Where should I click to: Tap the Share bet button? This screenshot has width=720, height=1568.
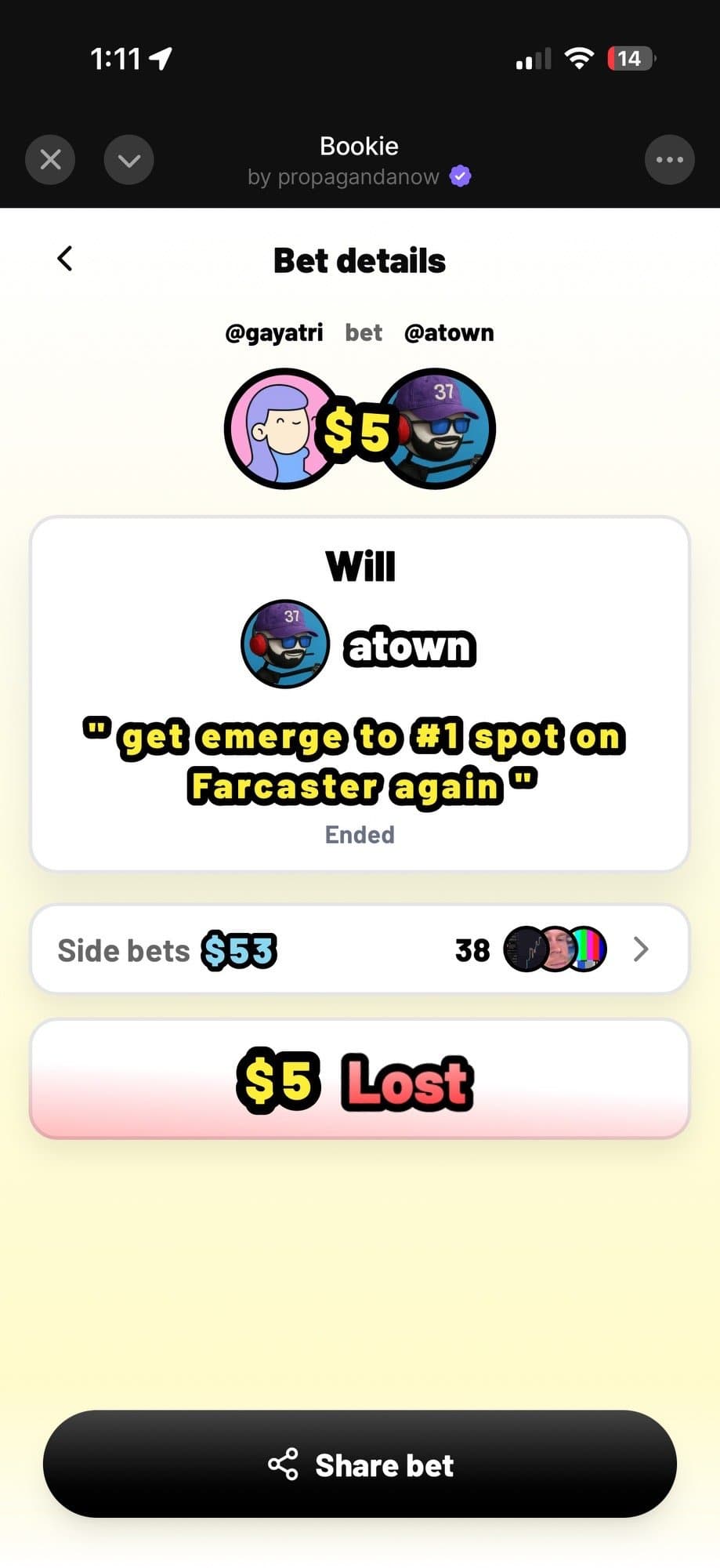click(360, 1465)
